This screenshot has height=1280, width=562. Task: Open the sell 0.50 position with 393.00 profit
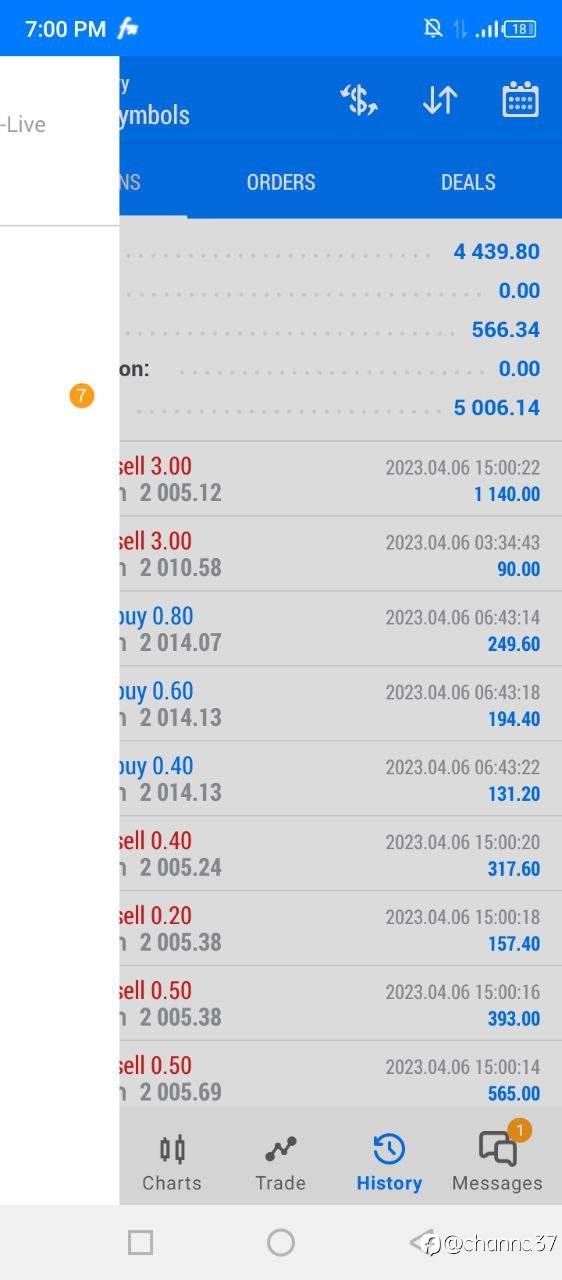340,1004
